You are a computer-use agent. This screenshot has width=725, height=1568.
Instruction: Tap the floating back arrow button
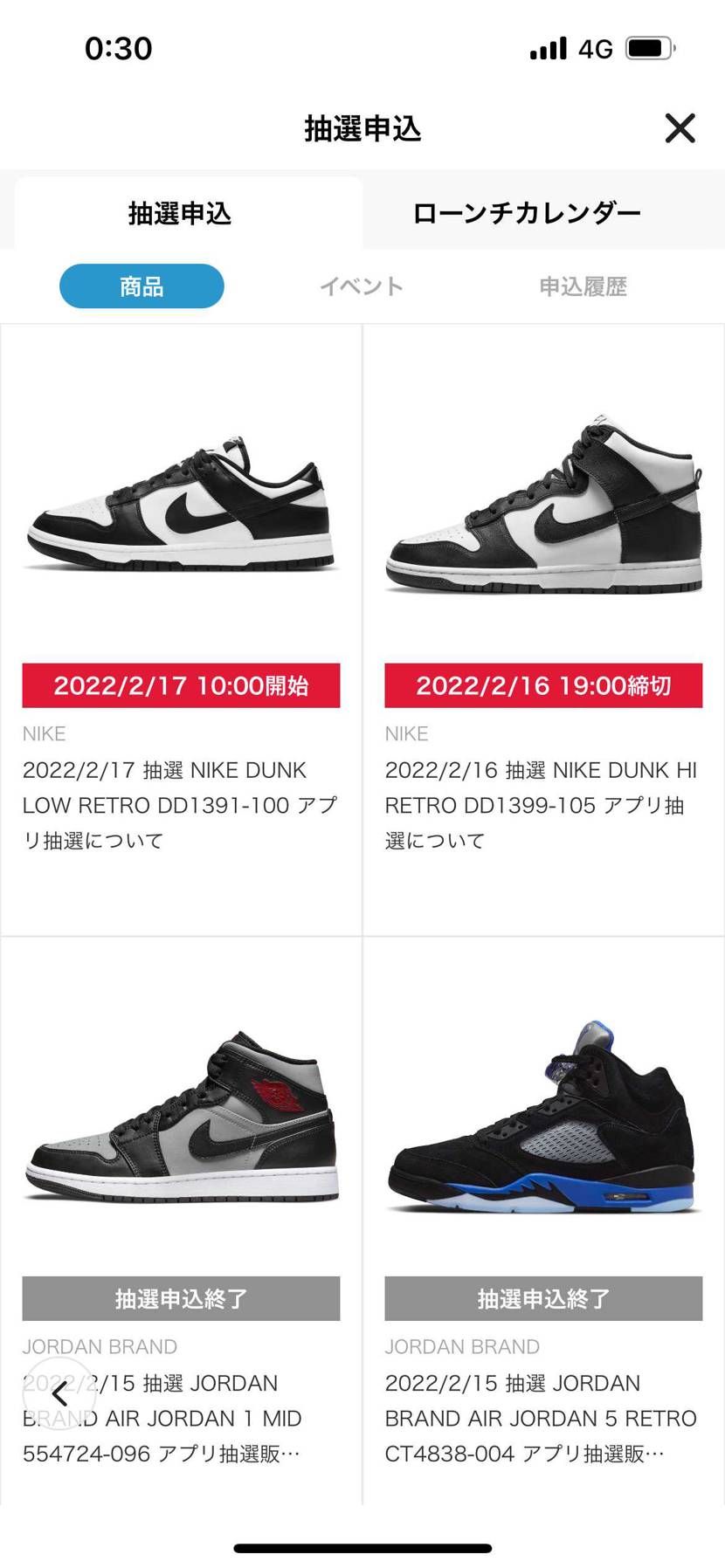(x=59, y=1393)
